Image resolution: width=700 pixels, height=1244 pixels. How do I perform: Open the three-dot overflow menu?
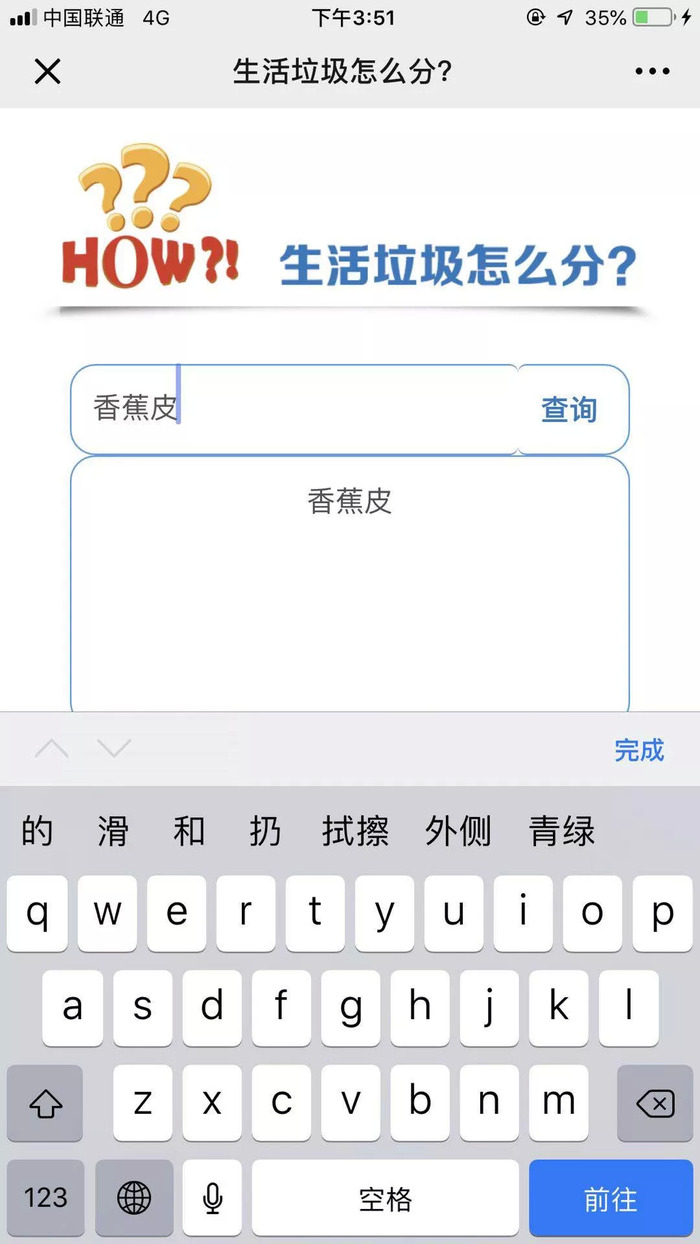[x=652, y=71]
